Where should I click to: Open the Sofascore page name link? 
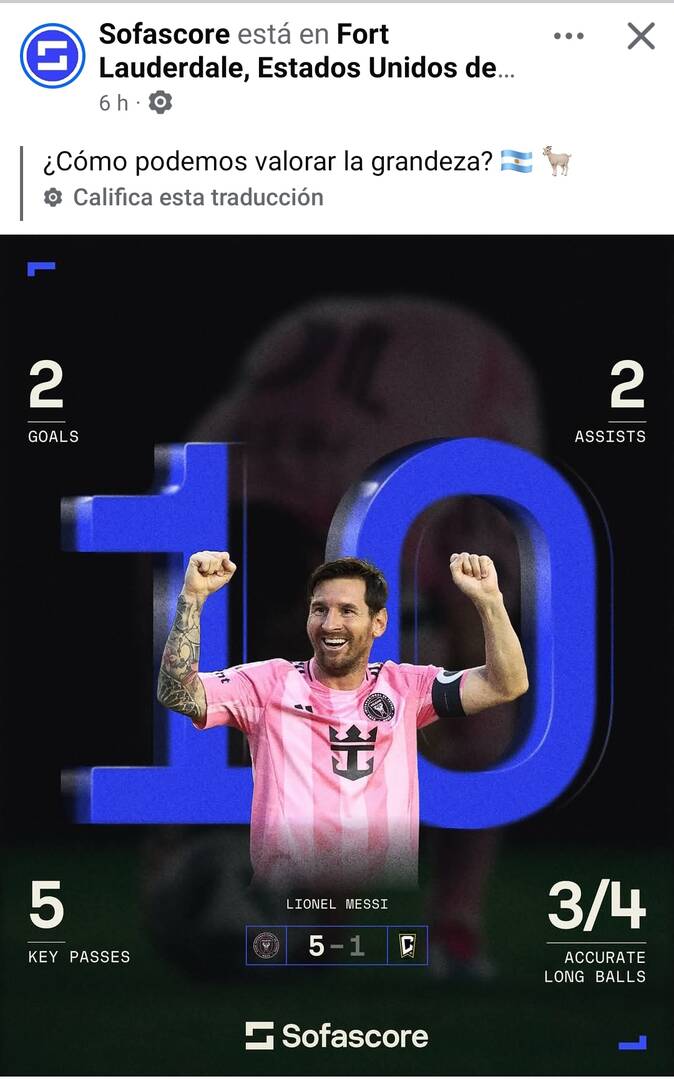(164, 34)
